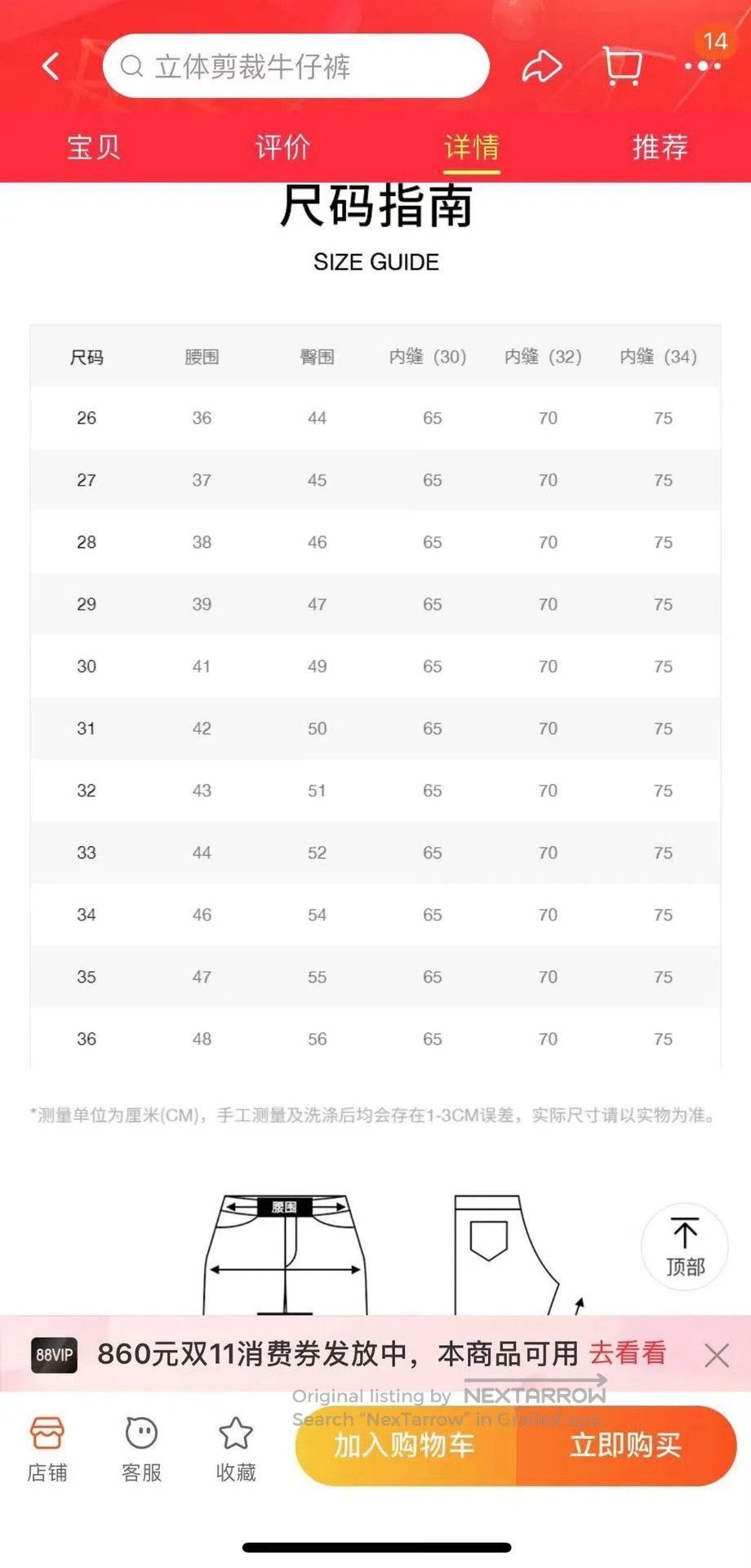Open the search box for 立体剪裁牛仔裤

(x=296, y=66)
